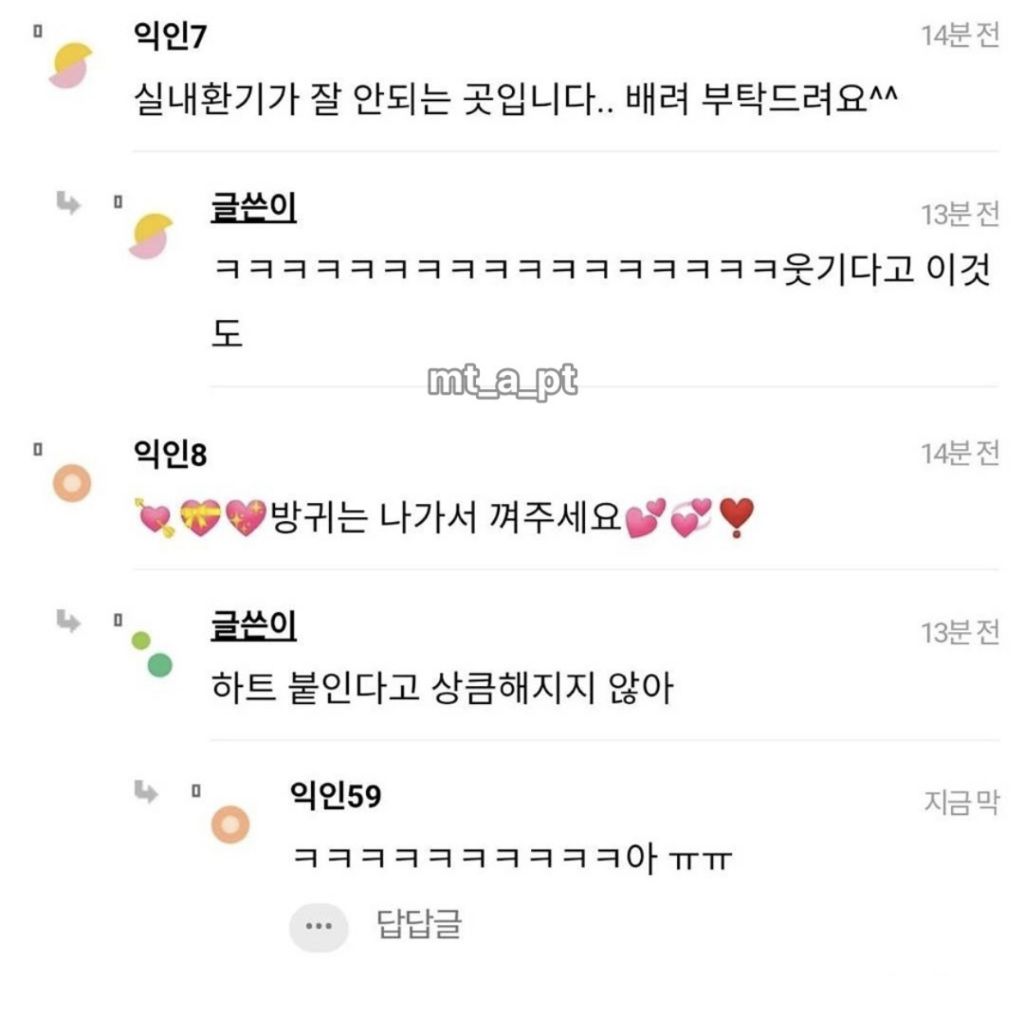Image resolution: width=1024 pixels, height=1025 pixels.
Task: Open the 글쓴이 name above the 하트 붙인다고 reply
Action: [x=253, y=625]
